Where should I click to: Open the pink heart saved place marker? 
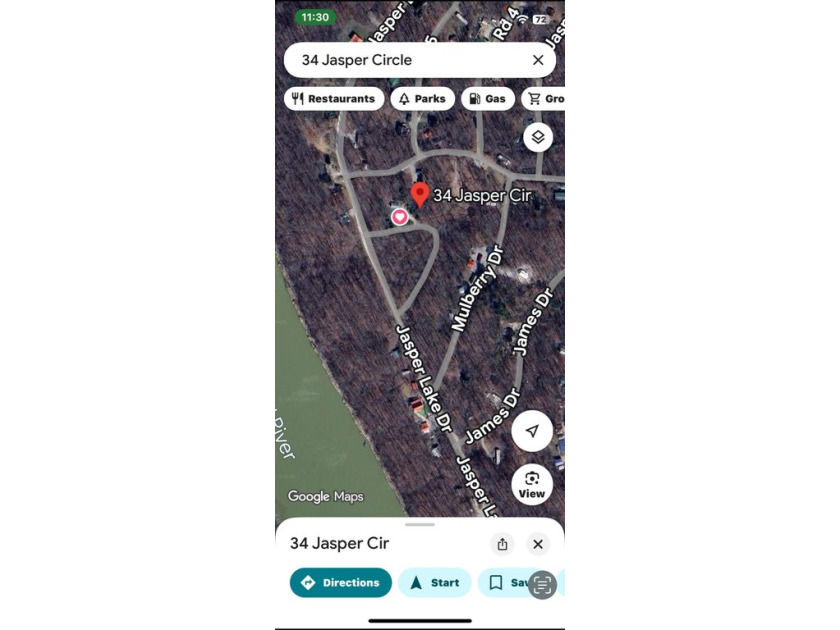[x=399, y=216]
